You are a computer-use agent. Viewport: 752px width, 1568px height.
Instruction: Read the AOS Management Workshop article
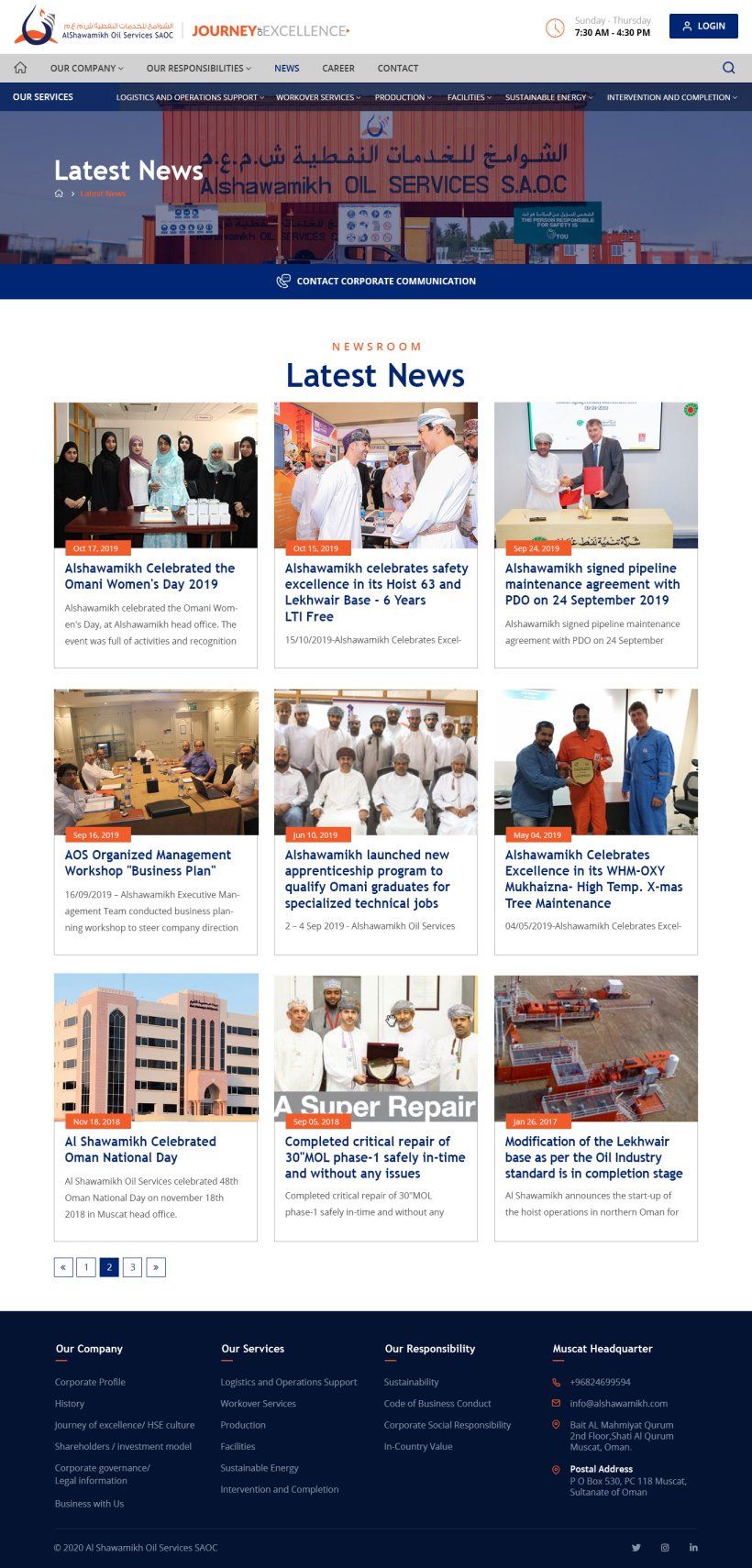[148, 863]
